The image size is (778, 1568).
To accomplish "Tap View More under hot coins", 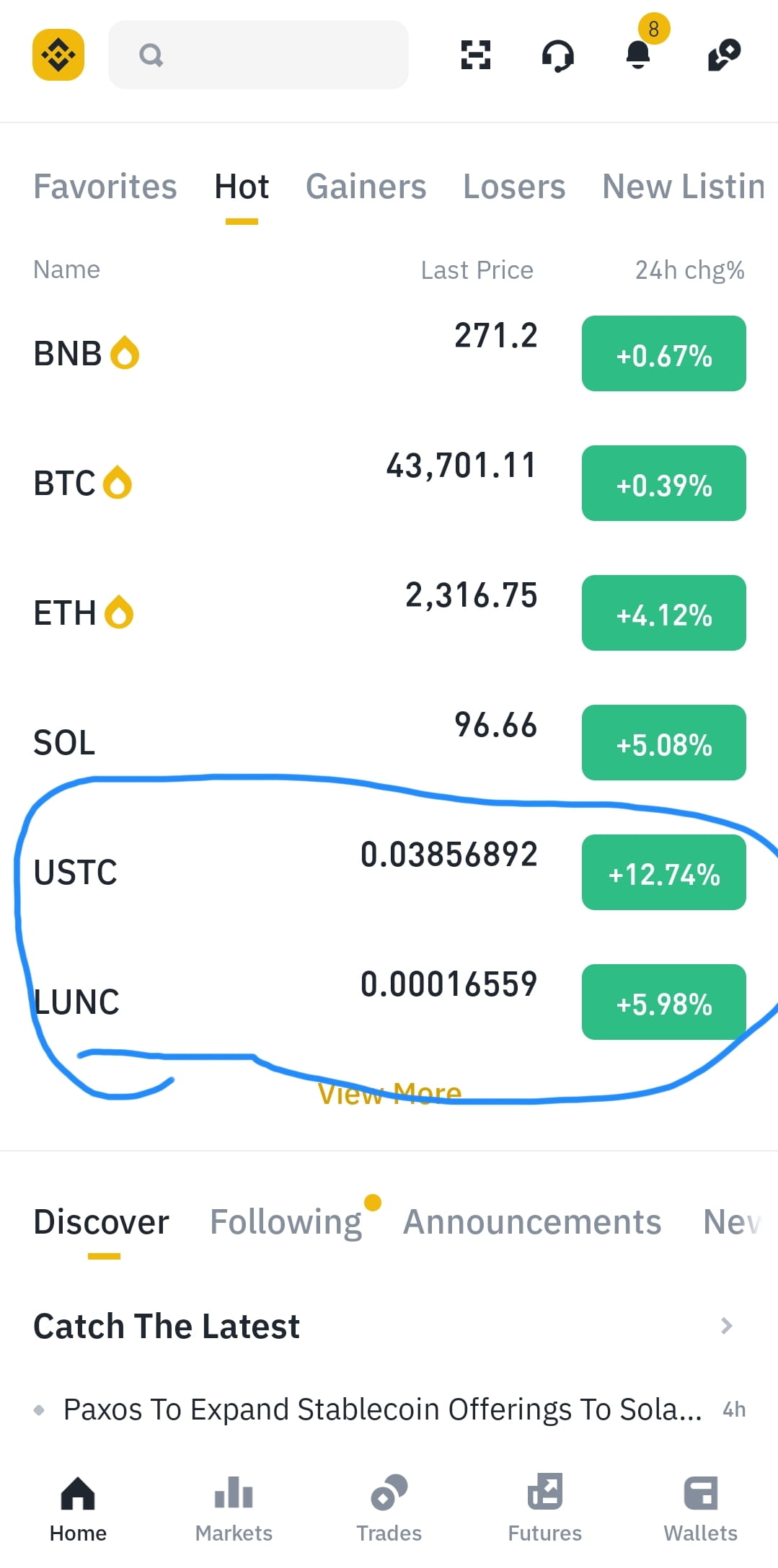I will pos(389,1093).
